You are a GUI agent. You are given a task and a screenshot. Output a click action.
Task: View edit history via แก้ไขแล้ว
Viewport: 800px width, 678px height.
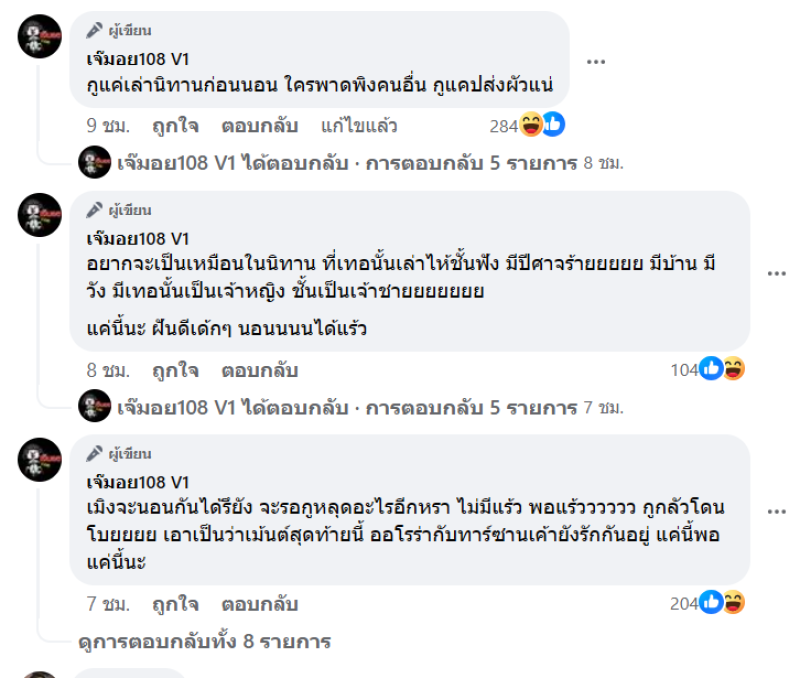(x=359, y=126)
